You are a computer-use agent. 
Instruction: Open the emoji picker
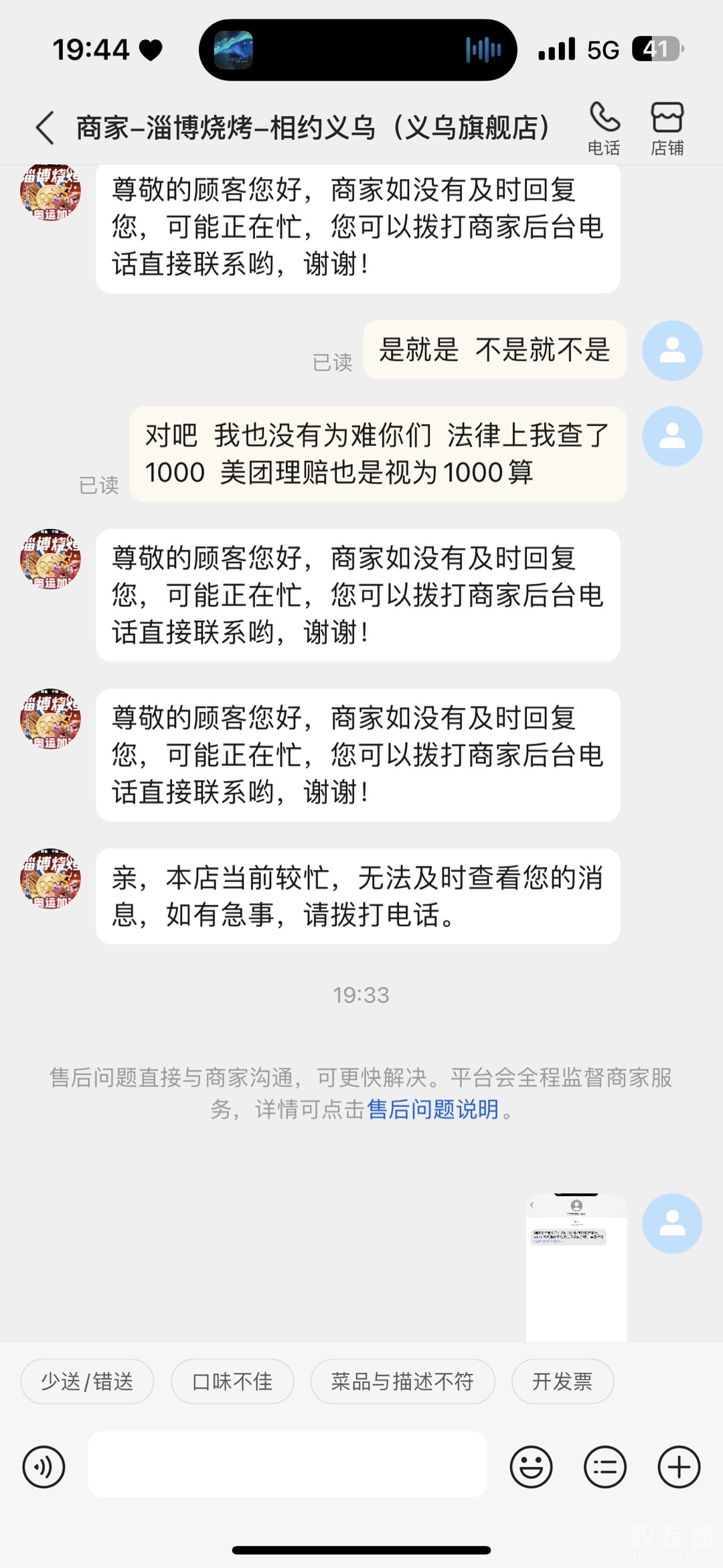(531, 1467)
